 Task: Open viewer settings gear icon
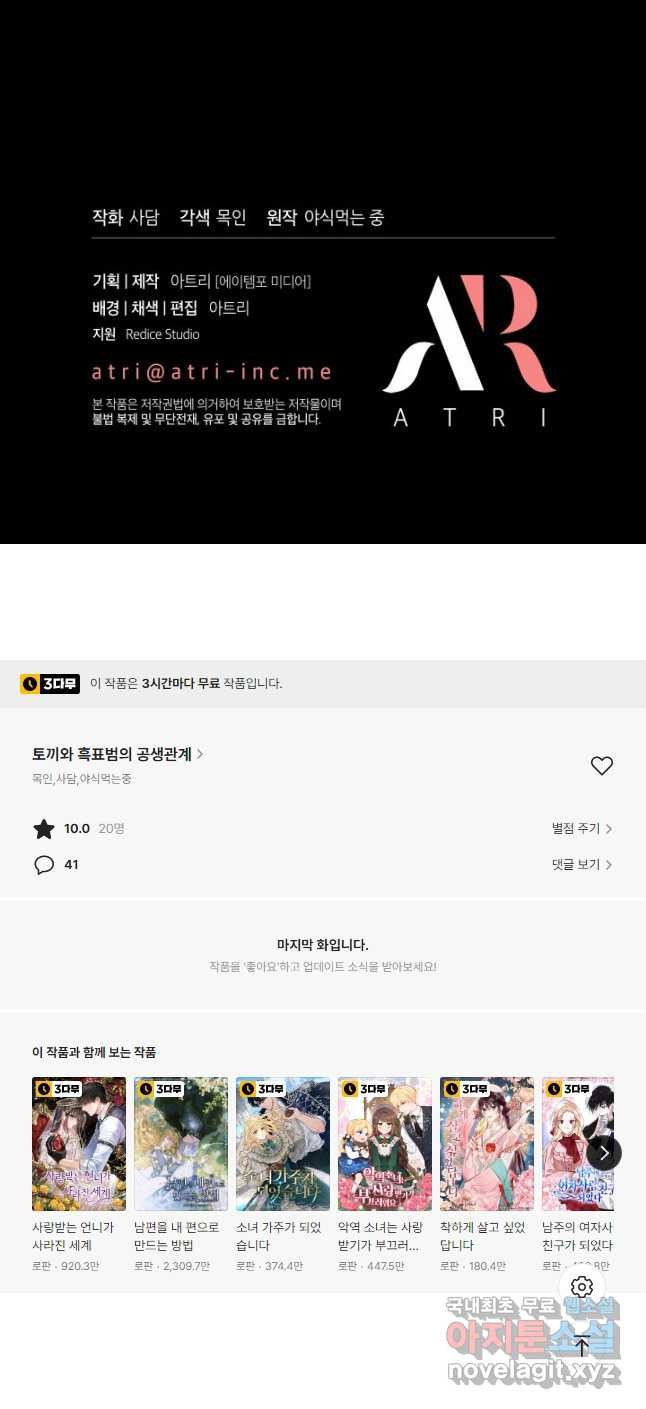click(x=582, y=1287)
